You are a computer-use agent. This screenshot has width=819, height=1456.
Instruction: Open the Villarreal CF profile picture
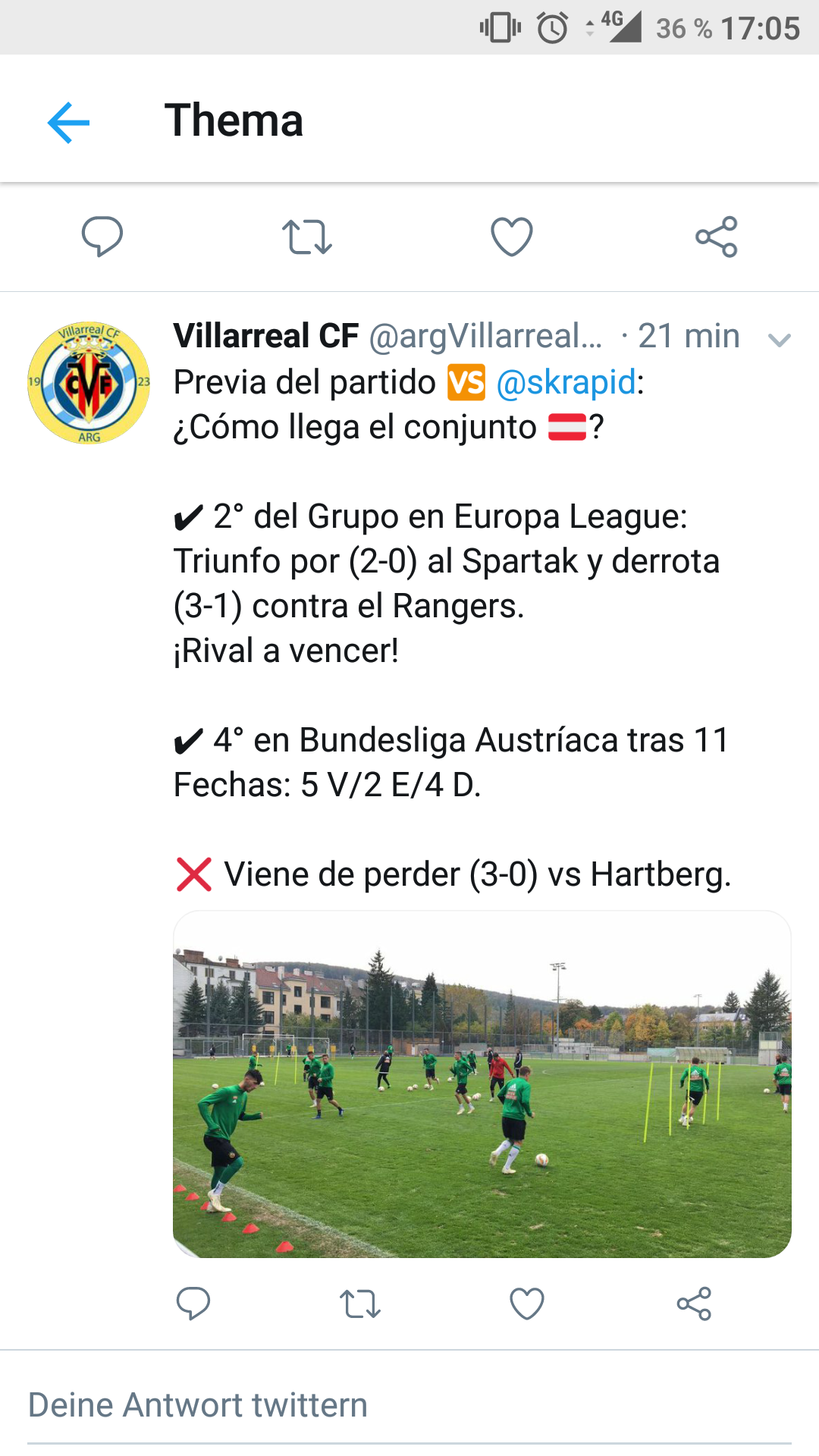[x=89, y=382]
